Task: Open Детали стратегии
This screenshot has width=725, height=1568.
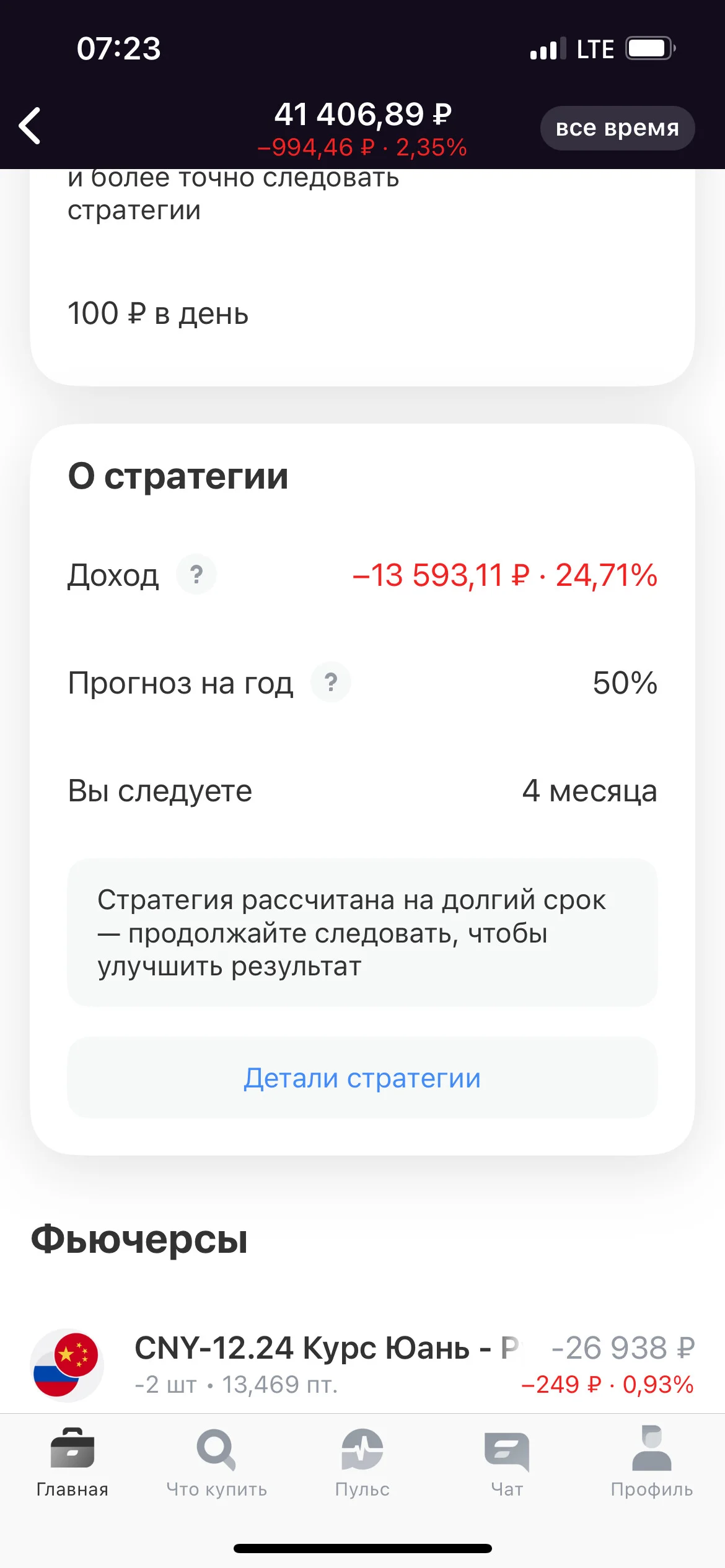Action: tap(362, 1078)
